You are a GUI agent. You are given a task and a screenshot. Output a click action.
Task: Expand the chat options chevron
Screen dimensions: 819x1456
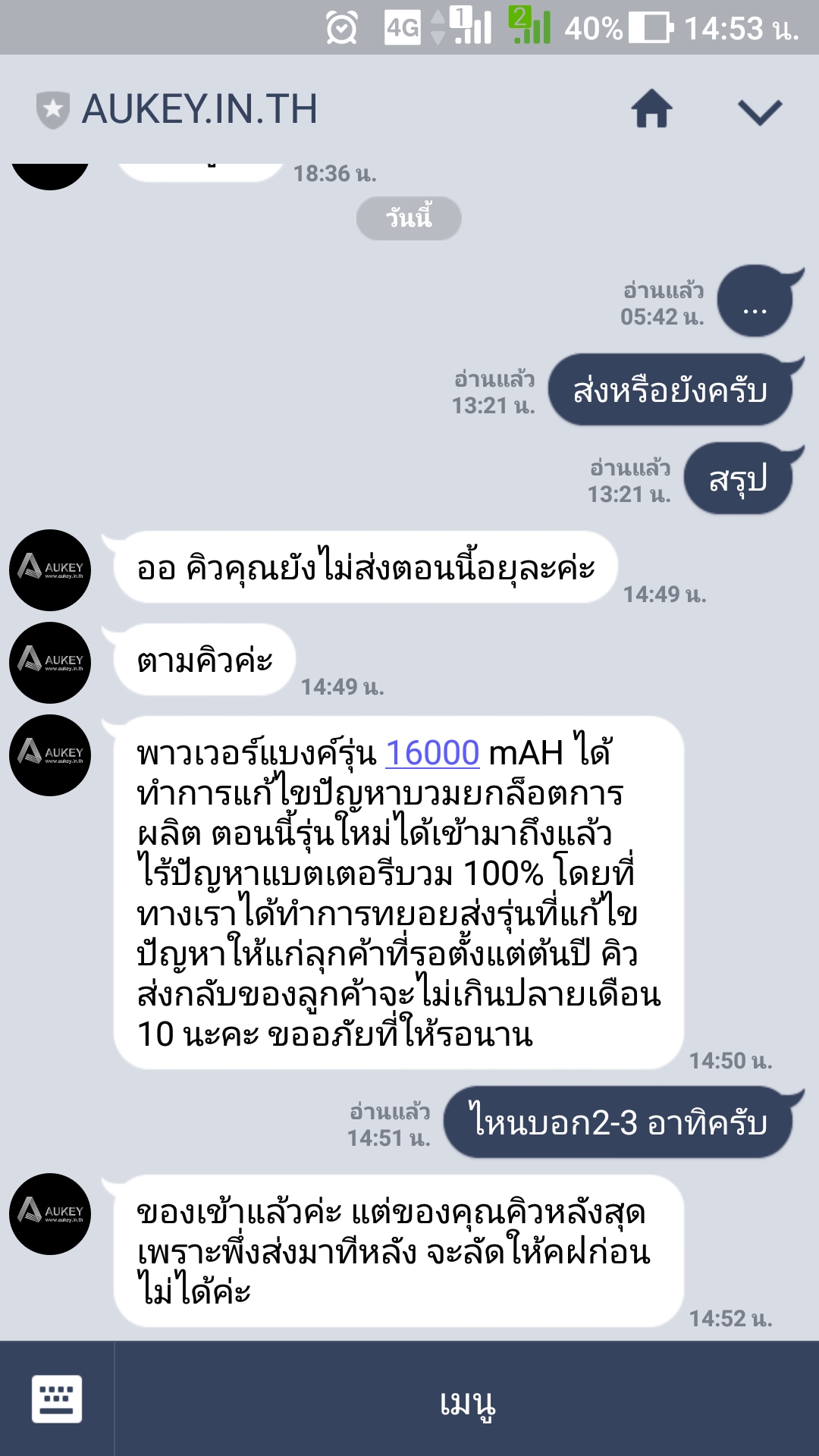[759, 111]
